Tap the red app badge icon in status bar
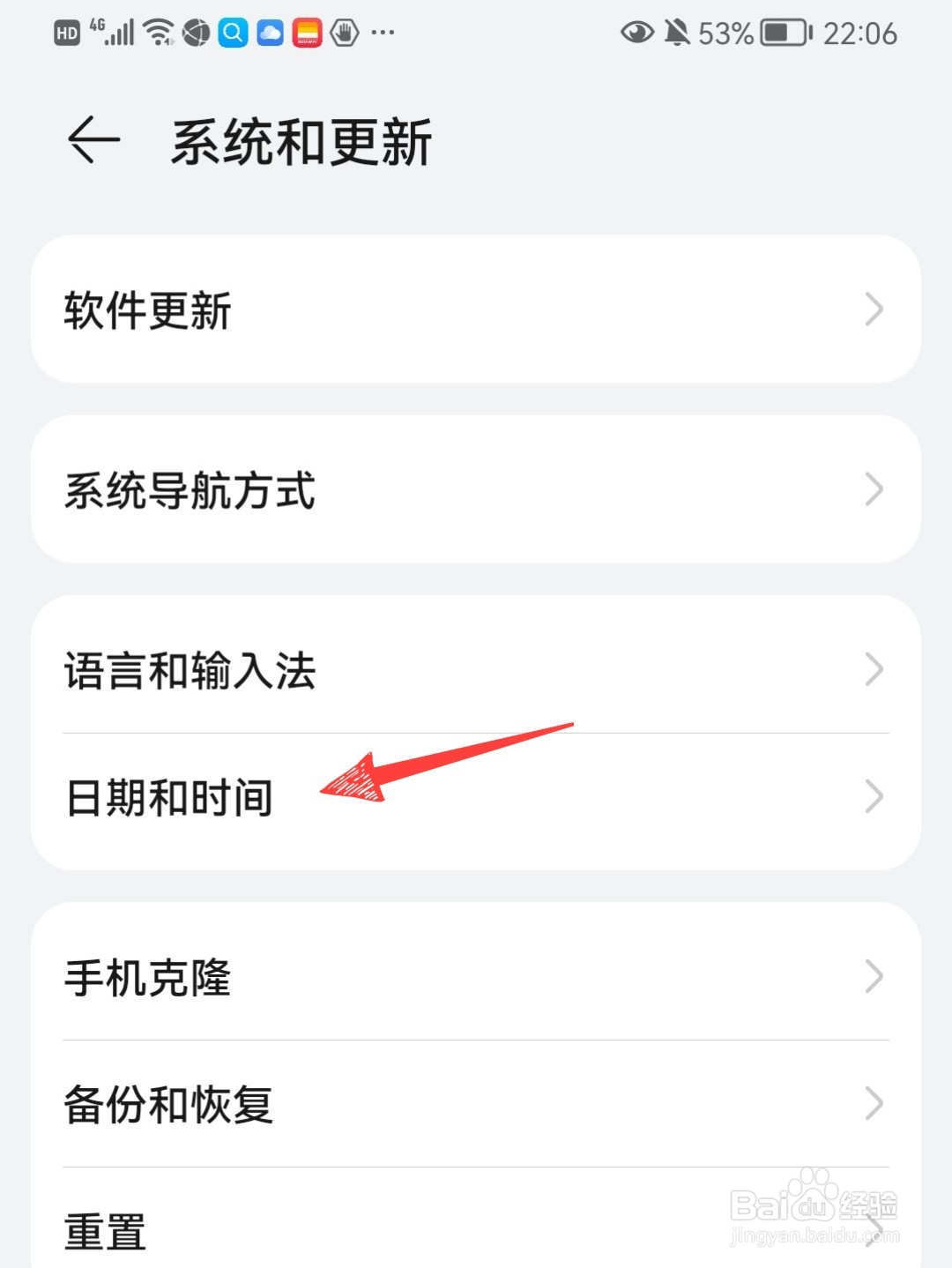 (x=306, y=34)
